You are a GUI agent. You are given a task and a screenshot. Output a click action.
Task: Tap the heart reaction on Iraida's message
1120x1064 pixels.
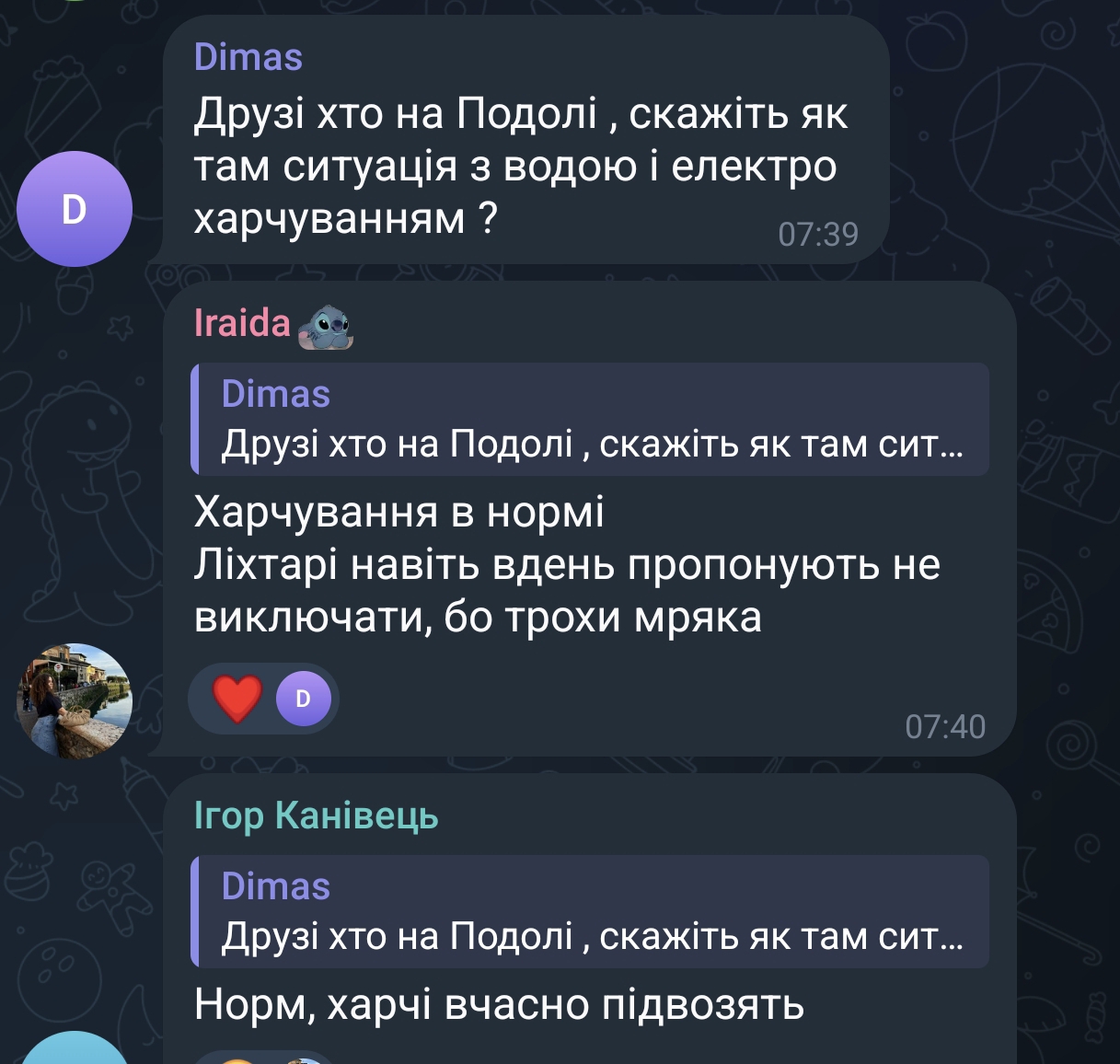pos(237,700)
